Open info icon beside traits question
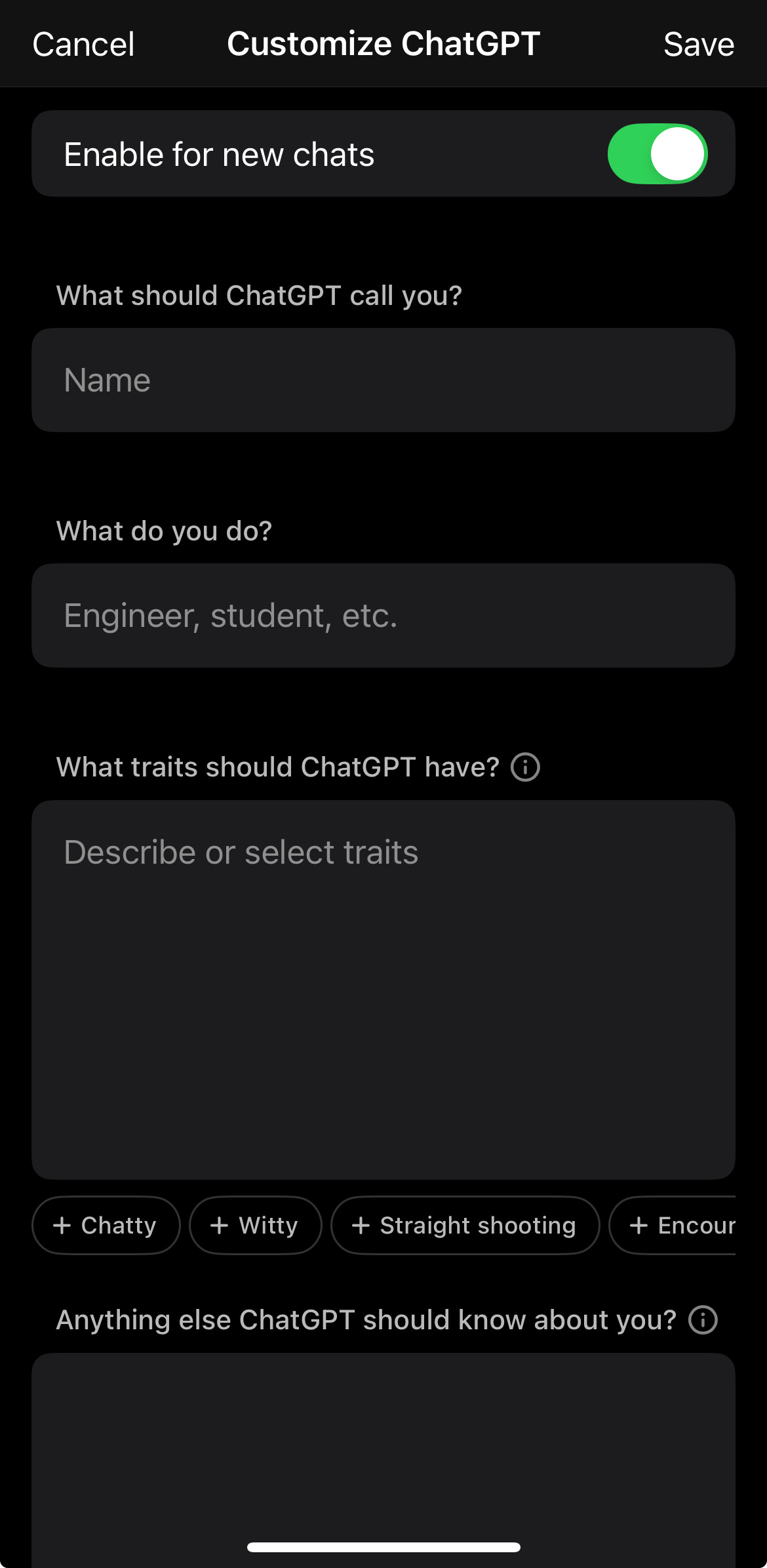The image size is (767, 1568). pos(525,767)
